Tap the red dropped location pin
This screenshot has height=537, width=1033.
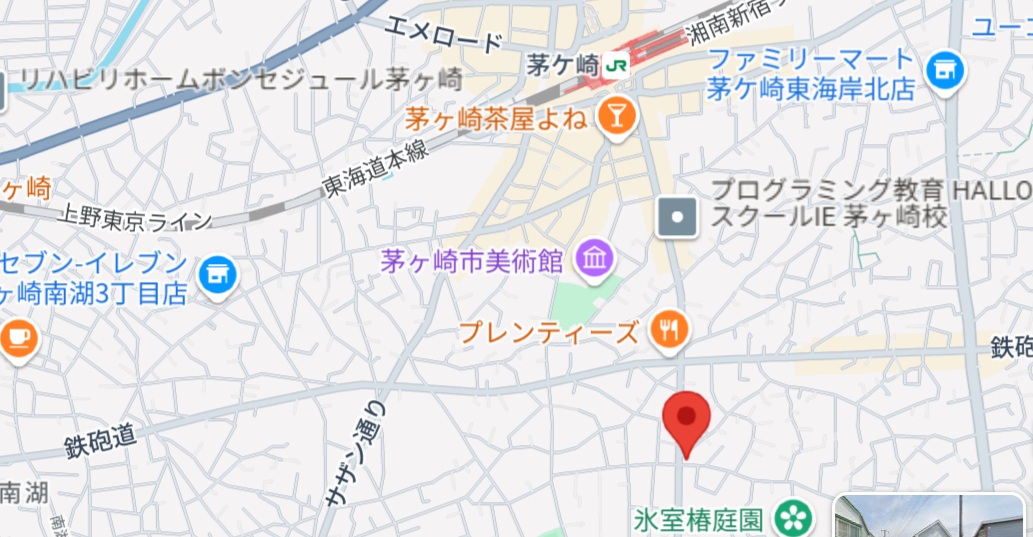tap(686, 418)
